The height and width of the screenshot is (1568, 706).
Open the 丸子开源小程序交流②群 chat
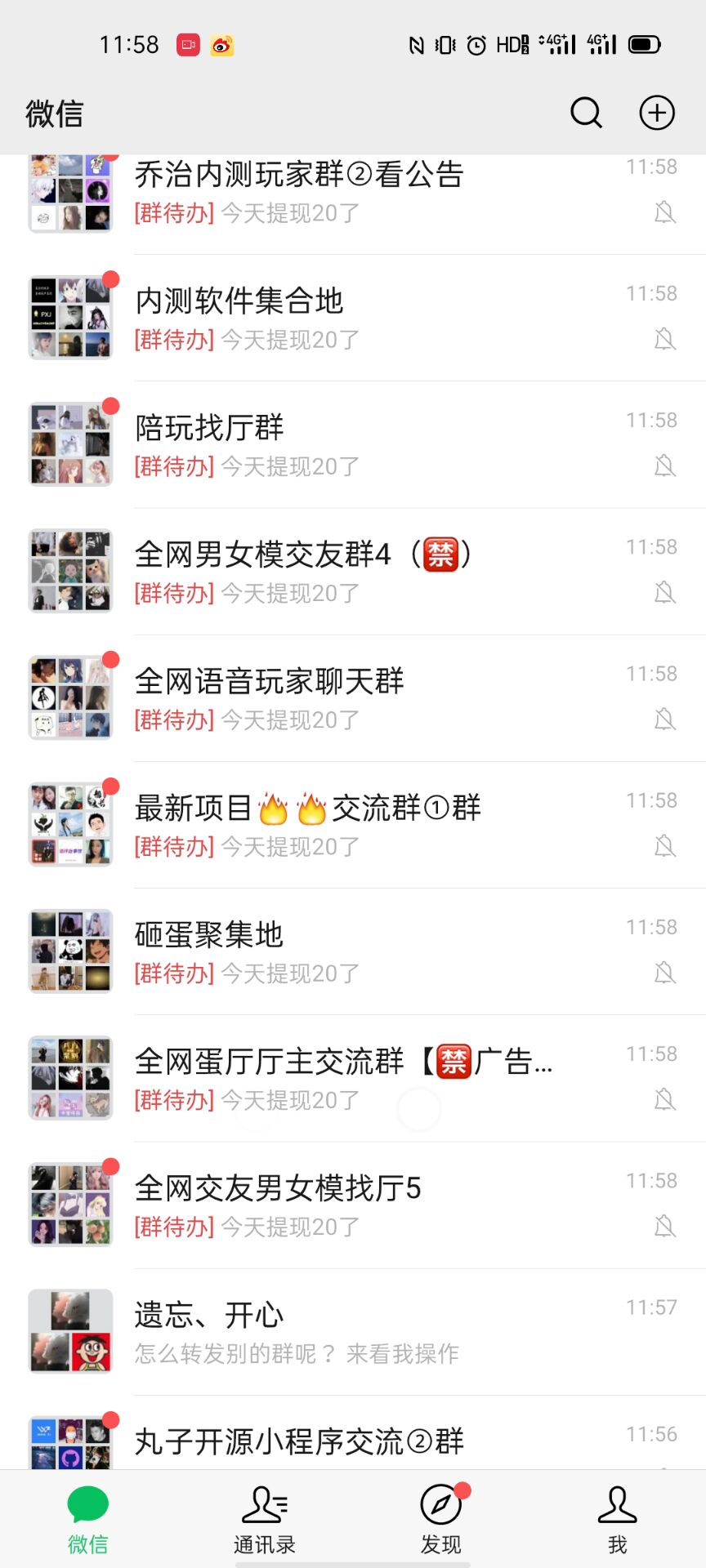368,1442
